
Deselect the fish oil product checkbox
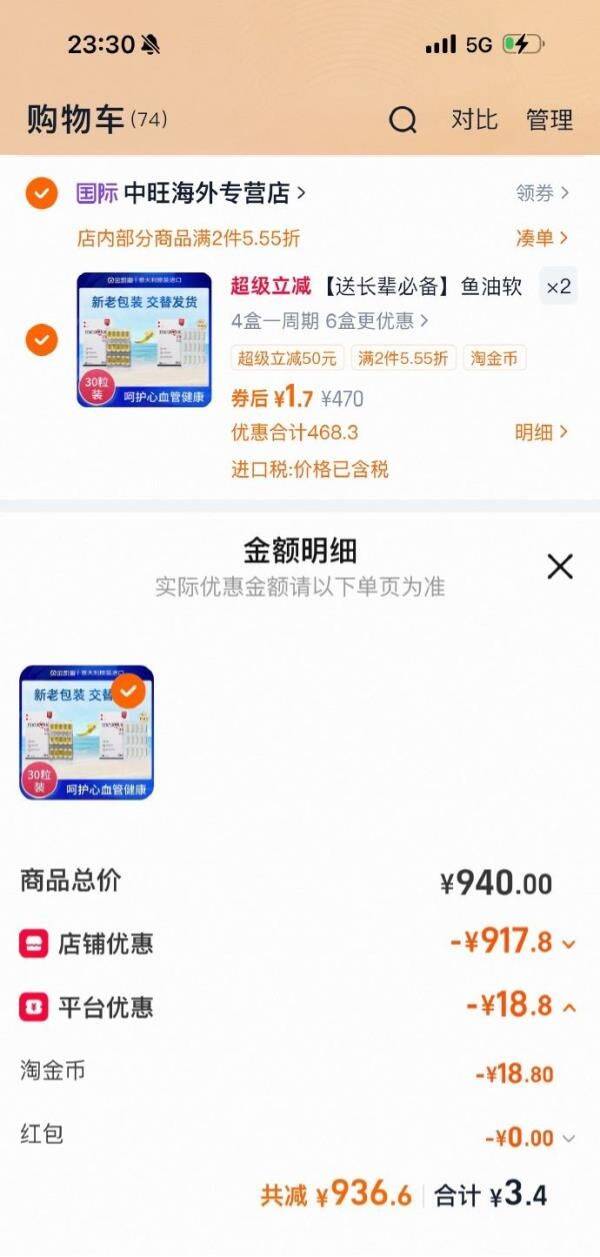pos(41,340)
